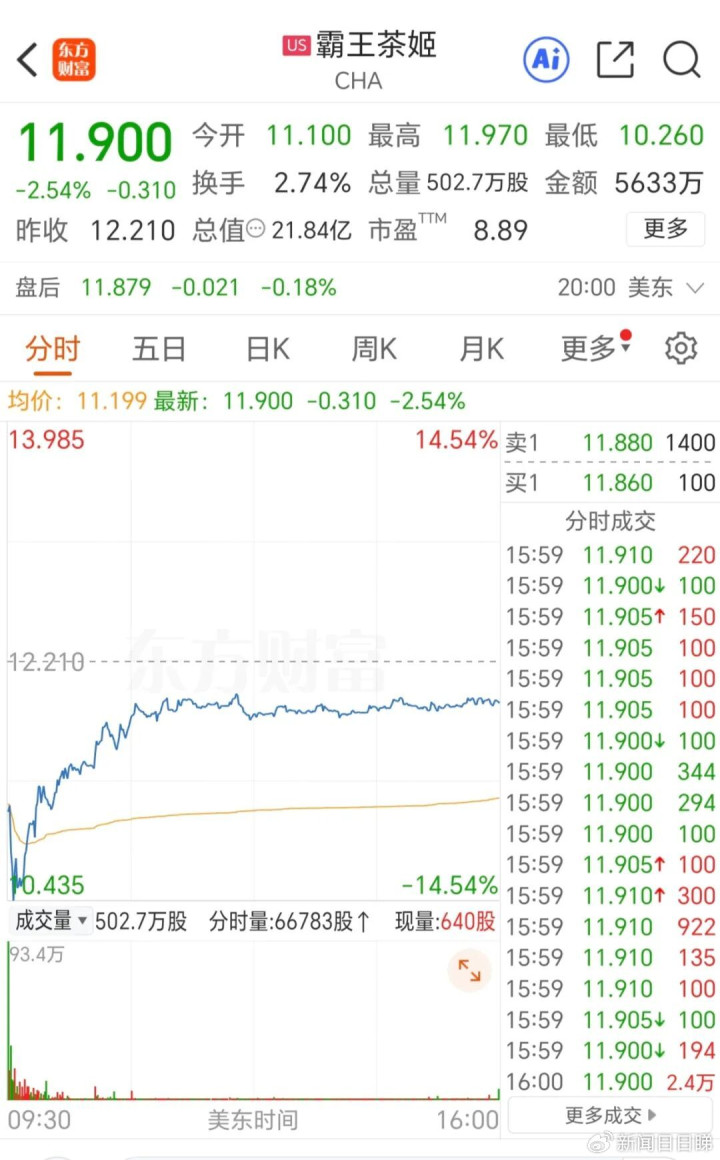720x1160 pixels.
Task: Expand the 美东 time zone dropdown
Action: pyautogui.click(x=694, y=288)
